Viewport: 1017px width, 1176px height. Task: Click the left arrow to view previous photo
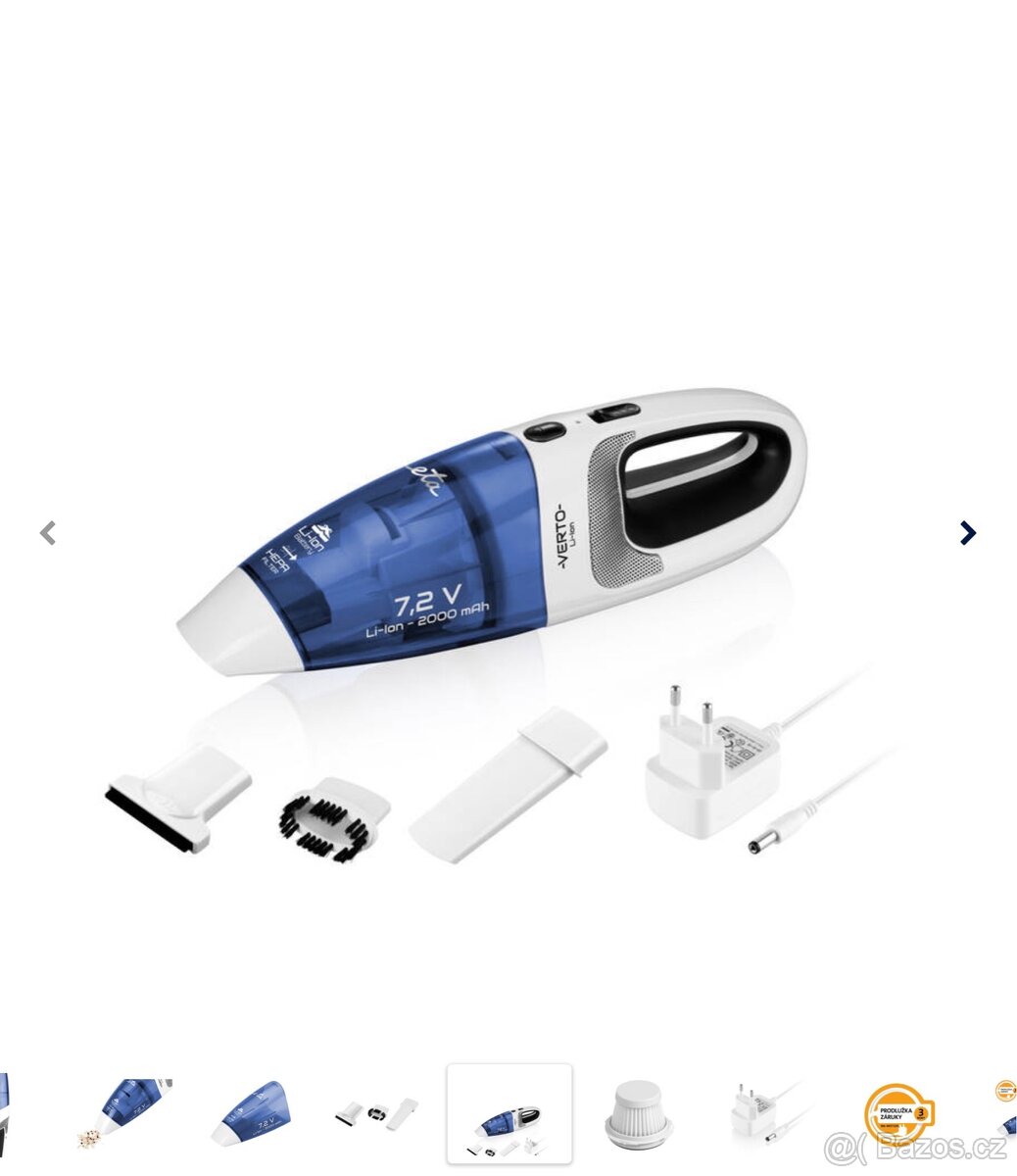49,532
